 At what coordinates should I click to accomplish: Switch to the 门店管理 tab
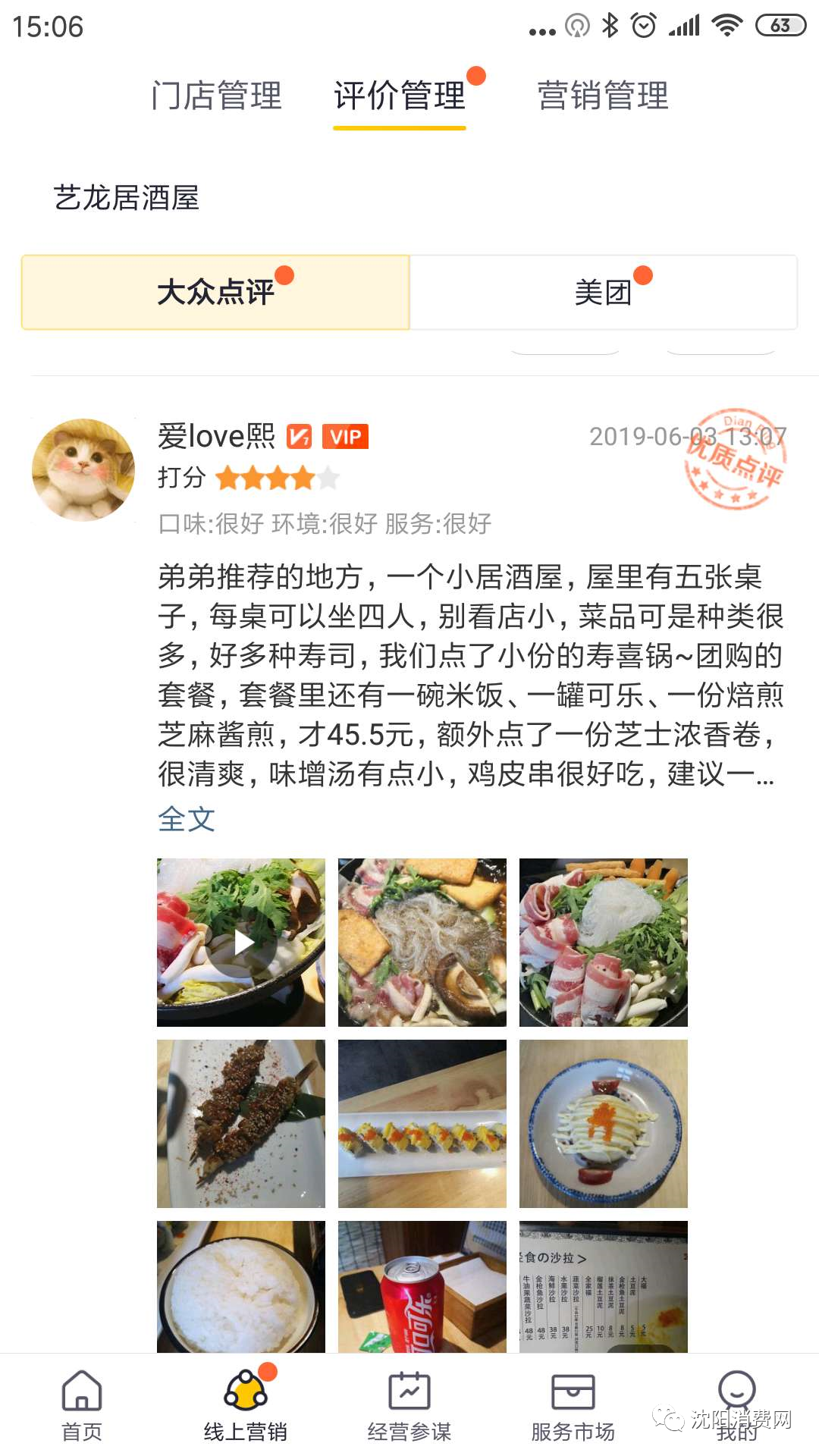216,96
